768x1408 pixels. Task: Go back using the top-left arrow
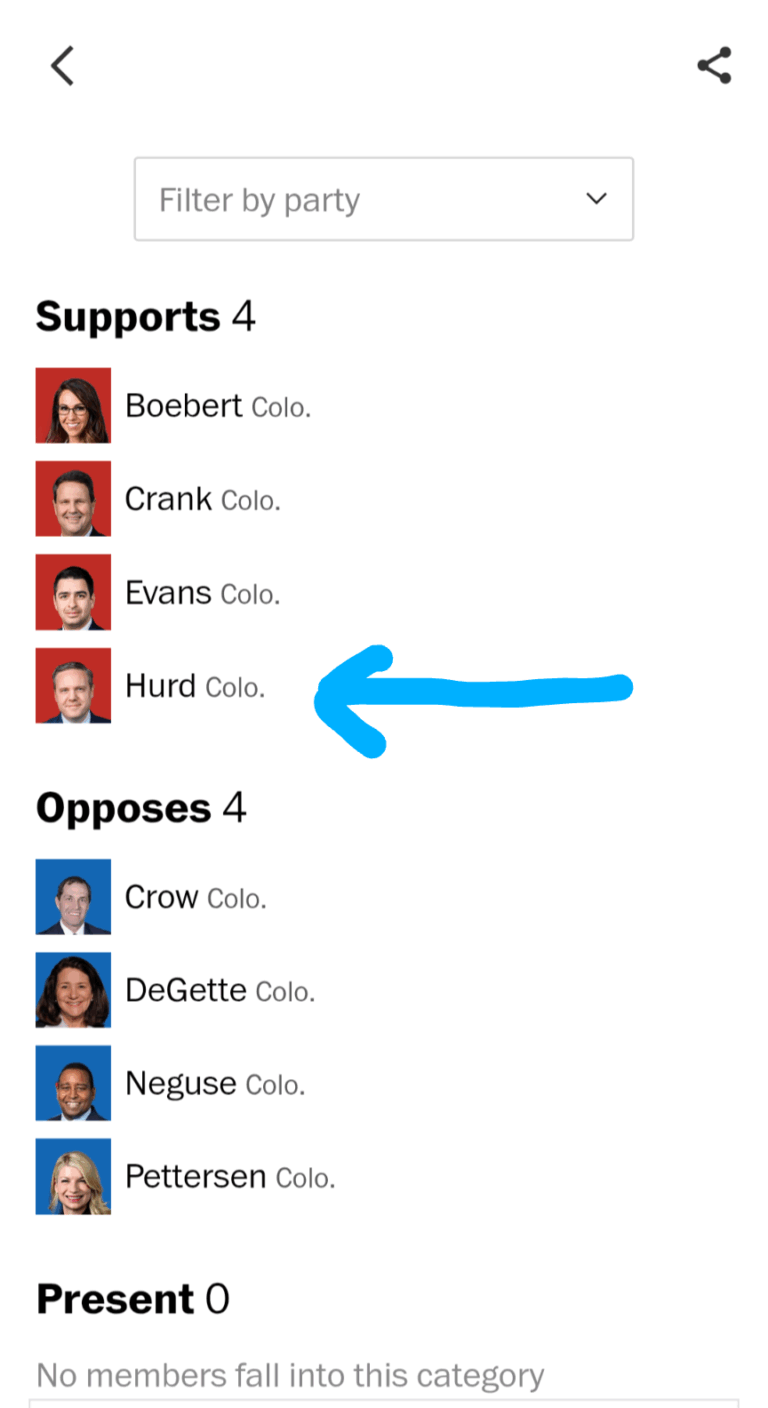(63, 66)
